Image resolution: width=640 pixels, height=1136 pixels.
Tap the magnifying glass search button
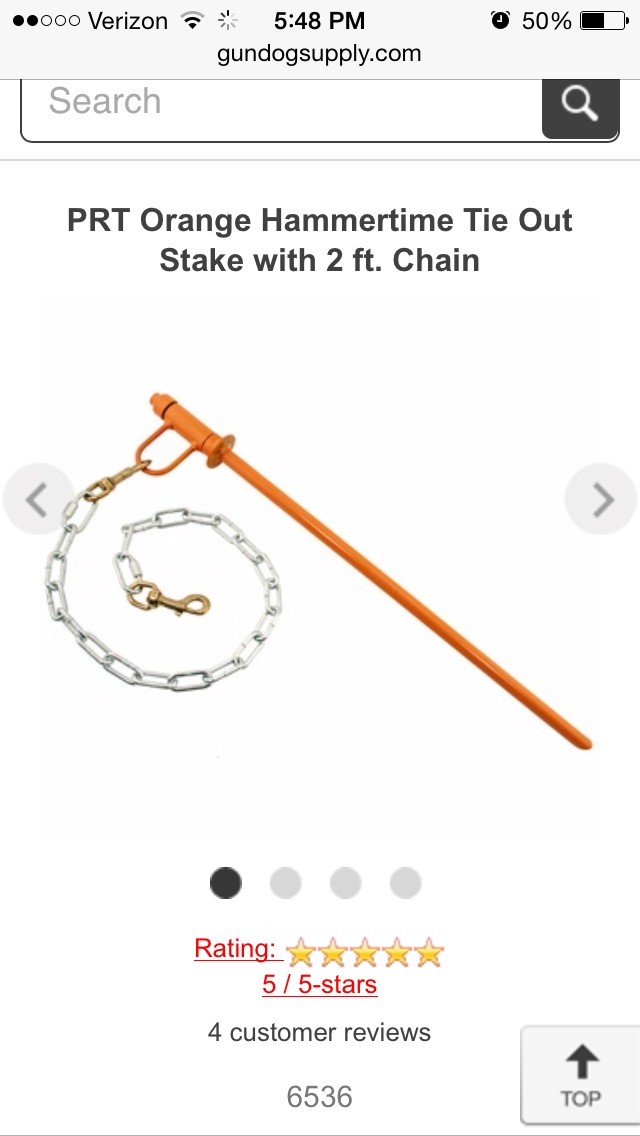click(x=580, y=103)
